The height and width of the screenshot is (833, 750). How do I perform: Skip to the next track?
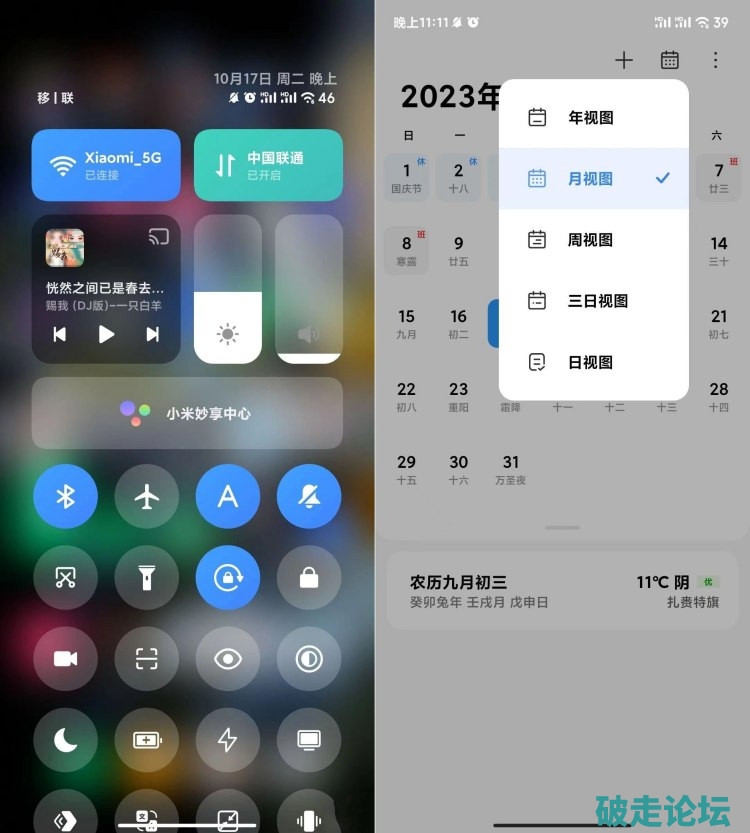coord(153,334)
